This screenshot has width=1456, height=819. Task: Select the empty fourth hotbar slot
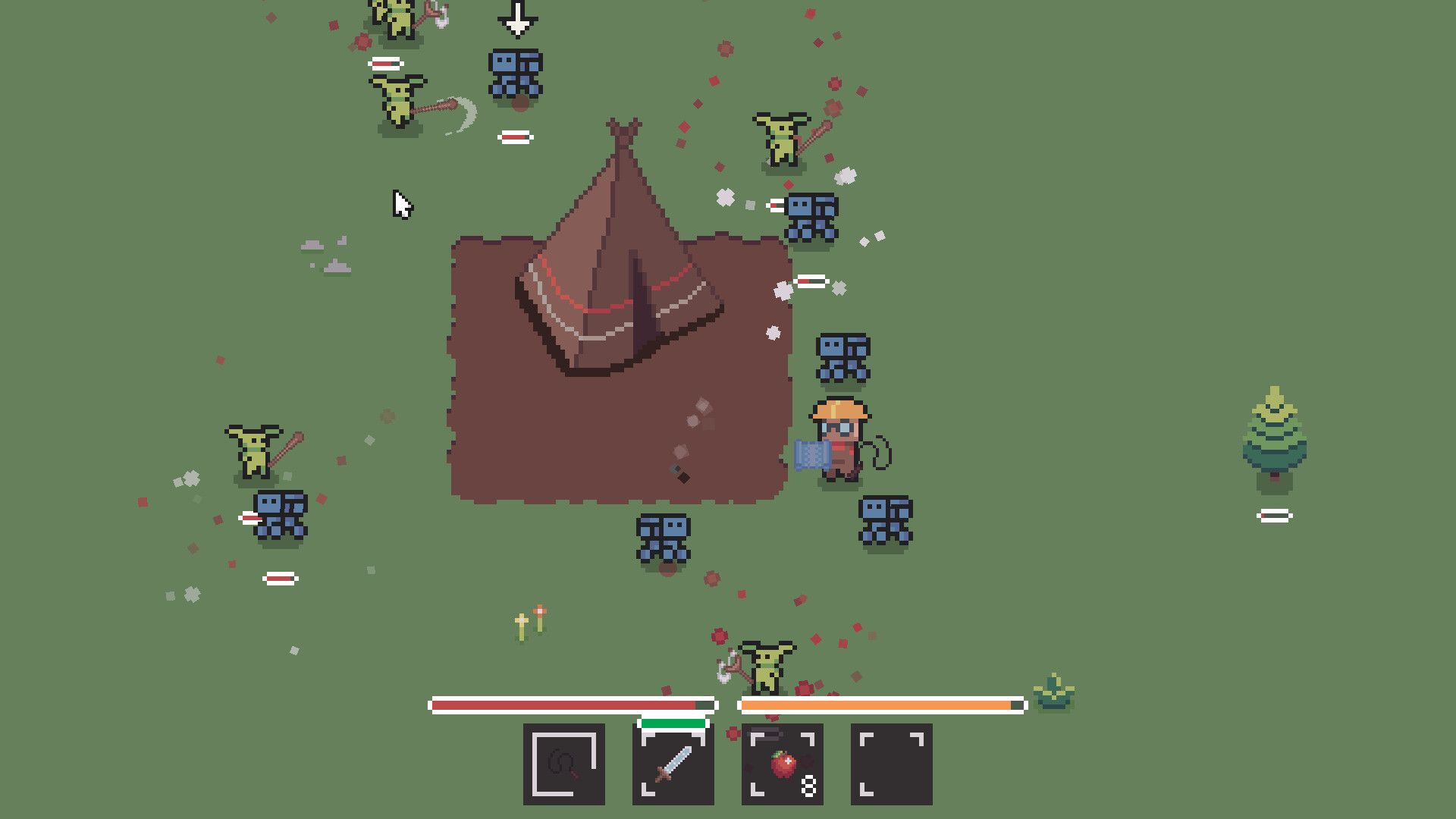tap(891, 764)
